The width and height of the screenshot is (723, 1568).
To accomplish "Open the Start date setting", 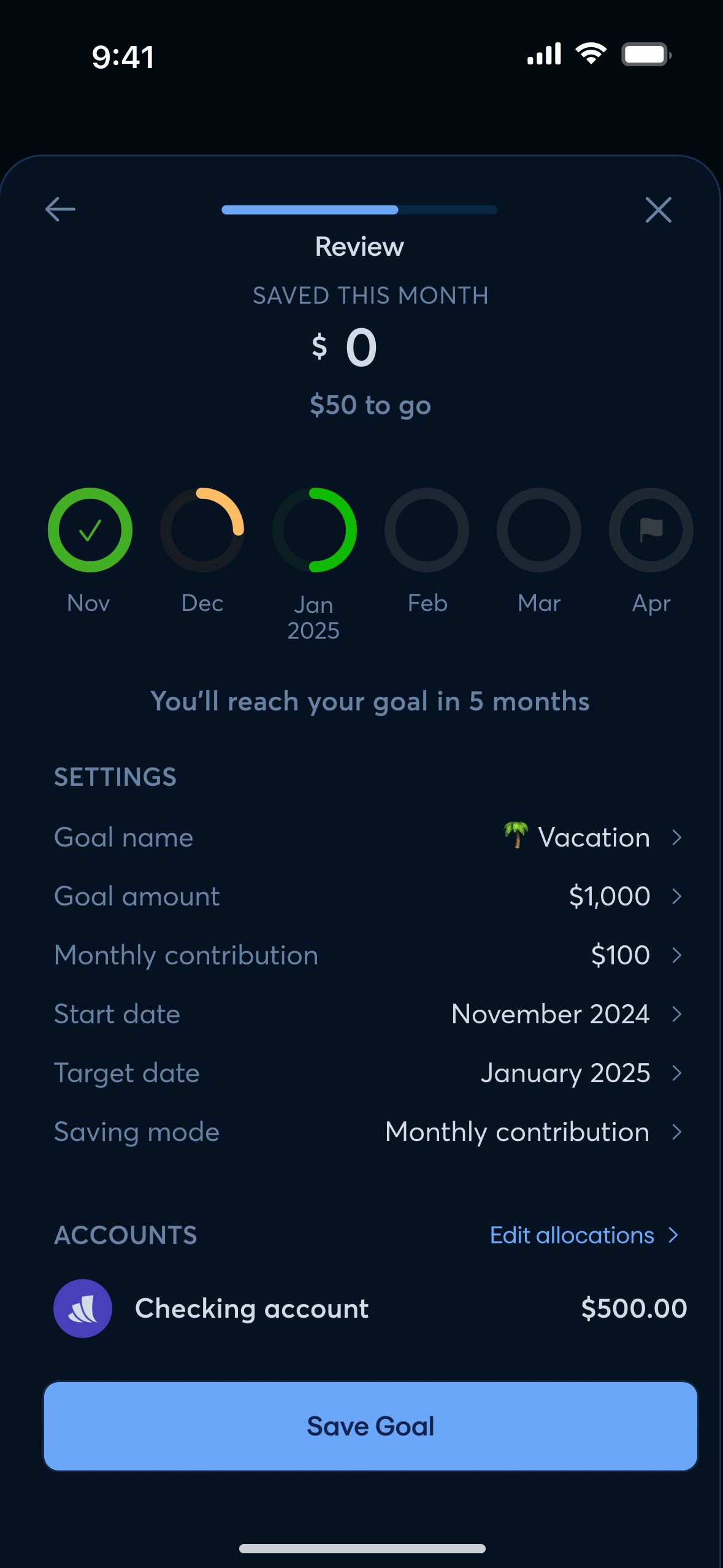I will tap(676, 1013).
